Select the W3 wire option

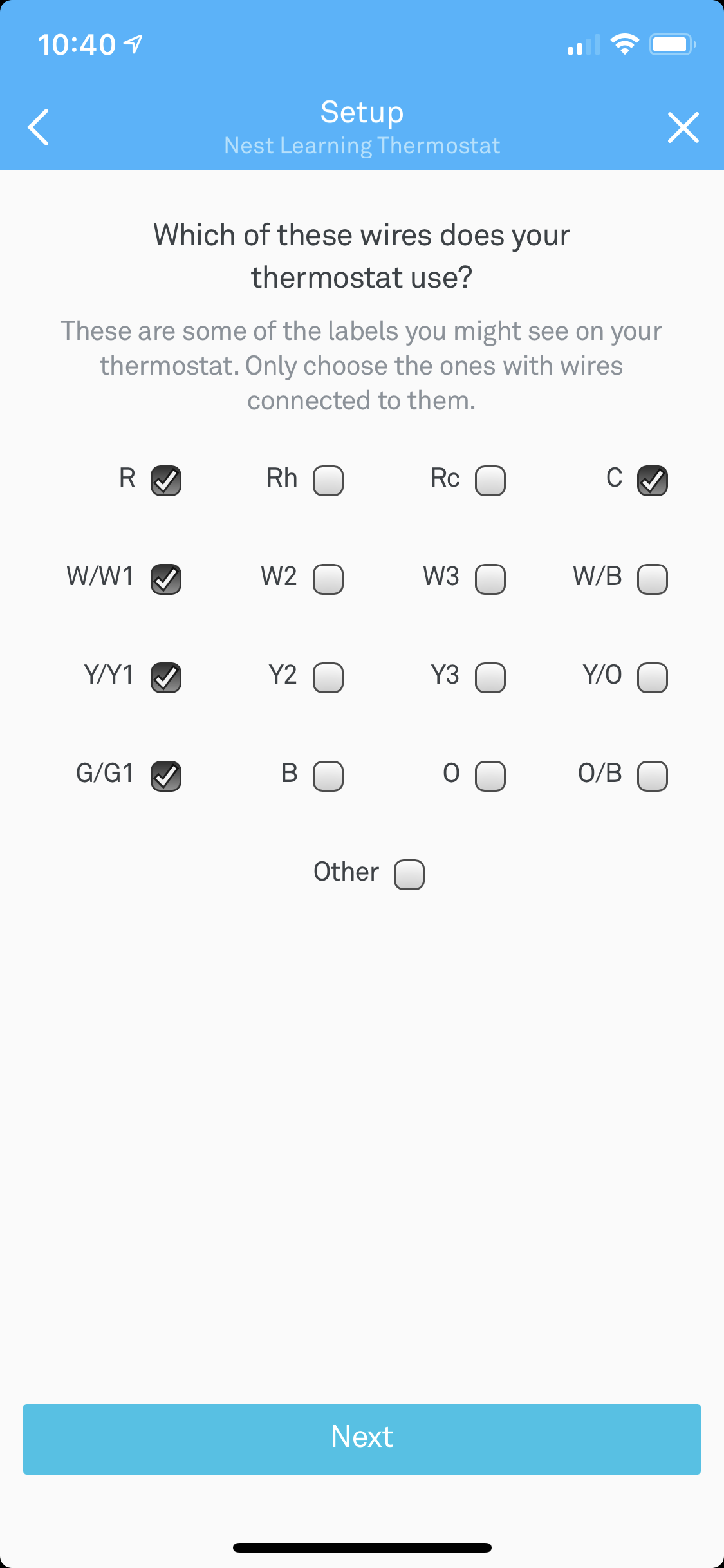point(490,579)
